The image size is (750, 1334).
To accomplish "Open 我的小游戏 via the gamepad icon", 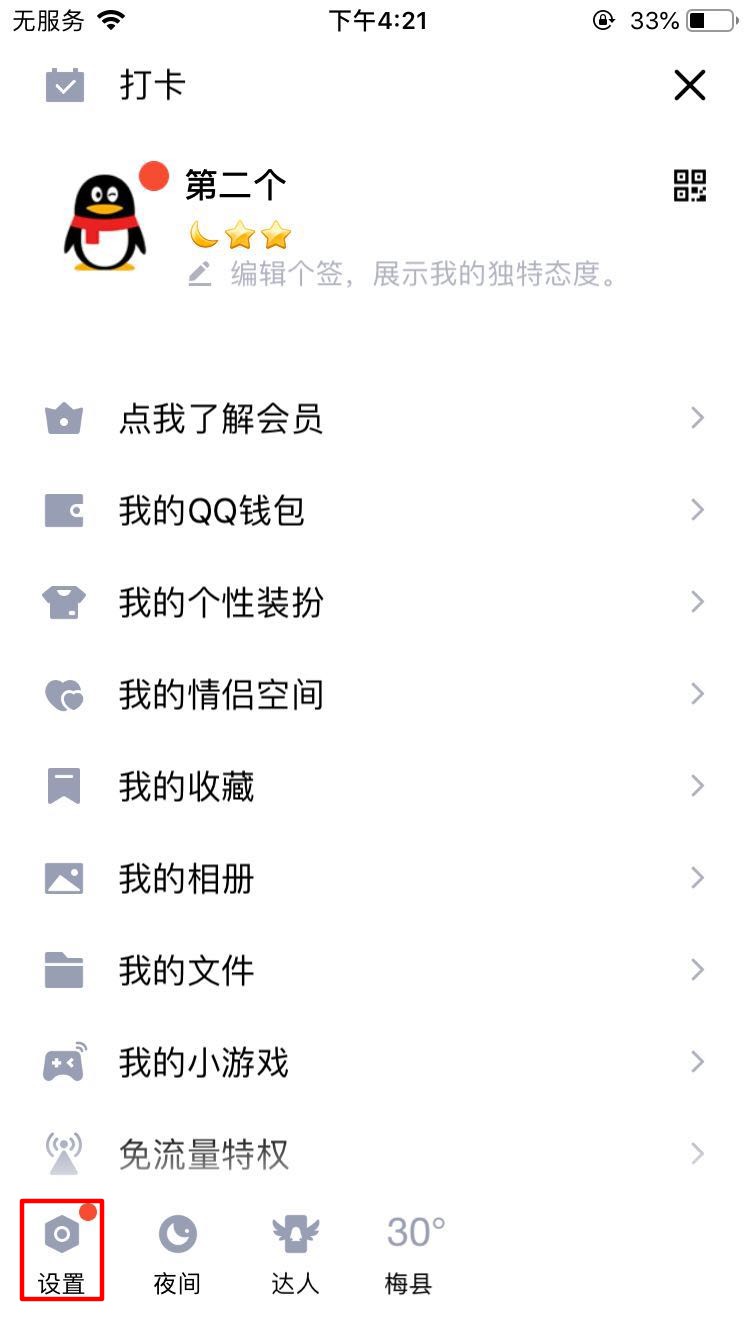I will tap(64, 1062).
